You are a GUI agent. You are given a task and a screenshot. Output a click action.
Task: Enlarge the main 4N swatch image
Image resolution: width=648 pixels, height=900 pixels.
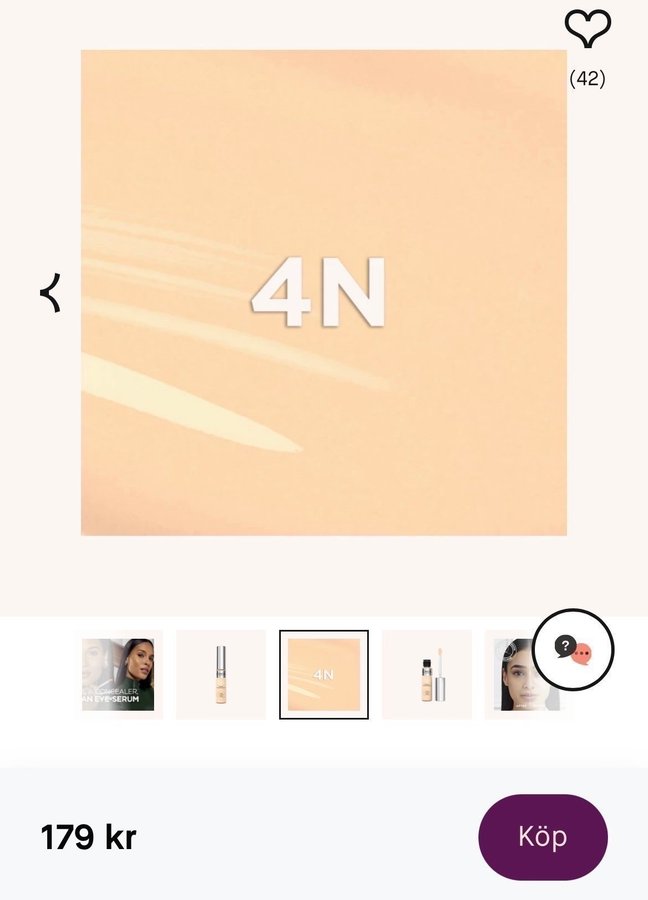(x=324, y=293)
